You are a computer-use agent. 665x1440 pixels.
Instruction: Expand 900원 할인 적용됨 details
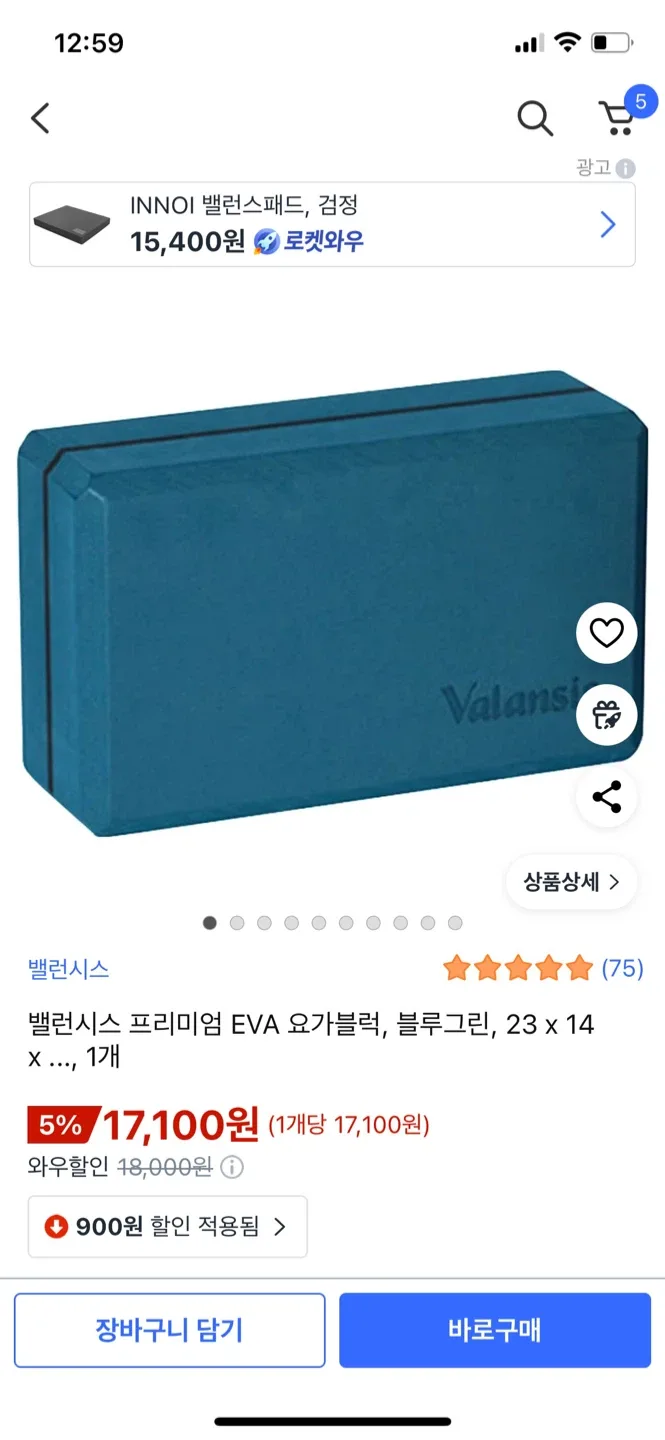pyautogui.click(x=167, y=1226)
